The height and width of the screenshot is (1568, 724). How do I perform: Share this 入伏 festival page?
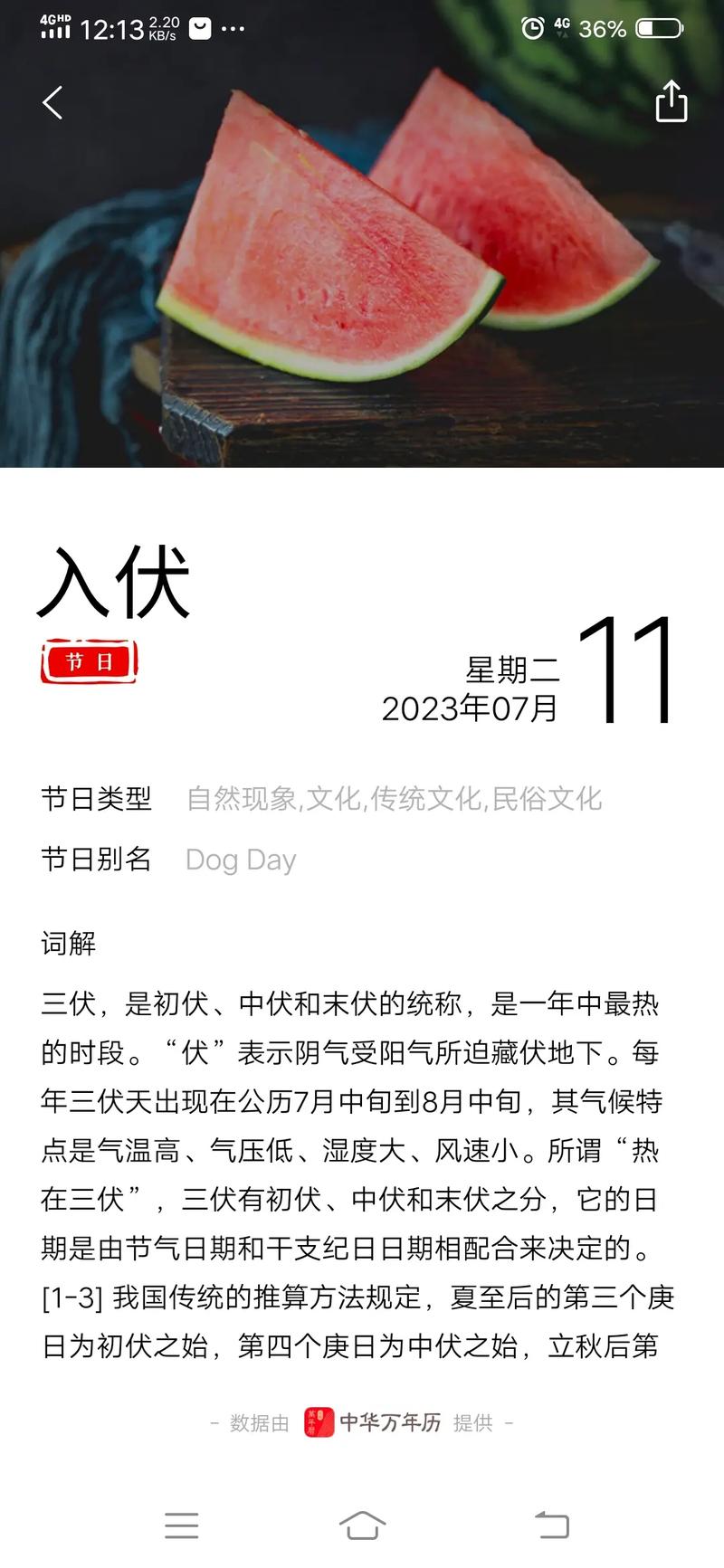pyautogui.click(x=671, y=100)
